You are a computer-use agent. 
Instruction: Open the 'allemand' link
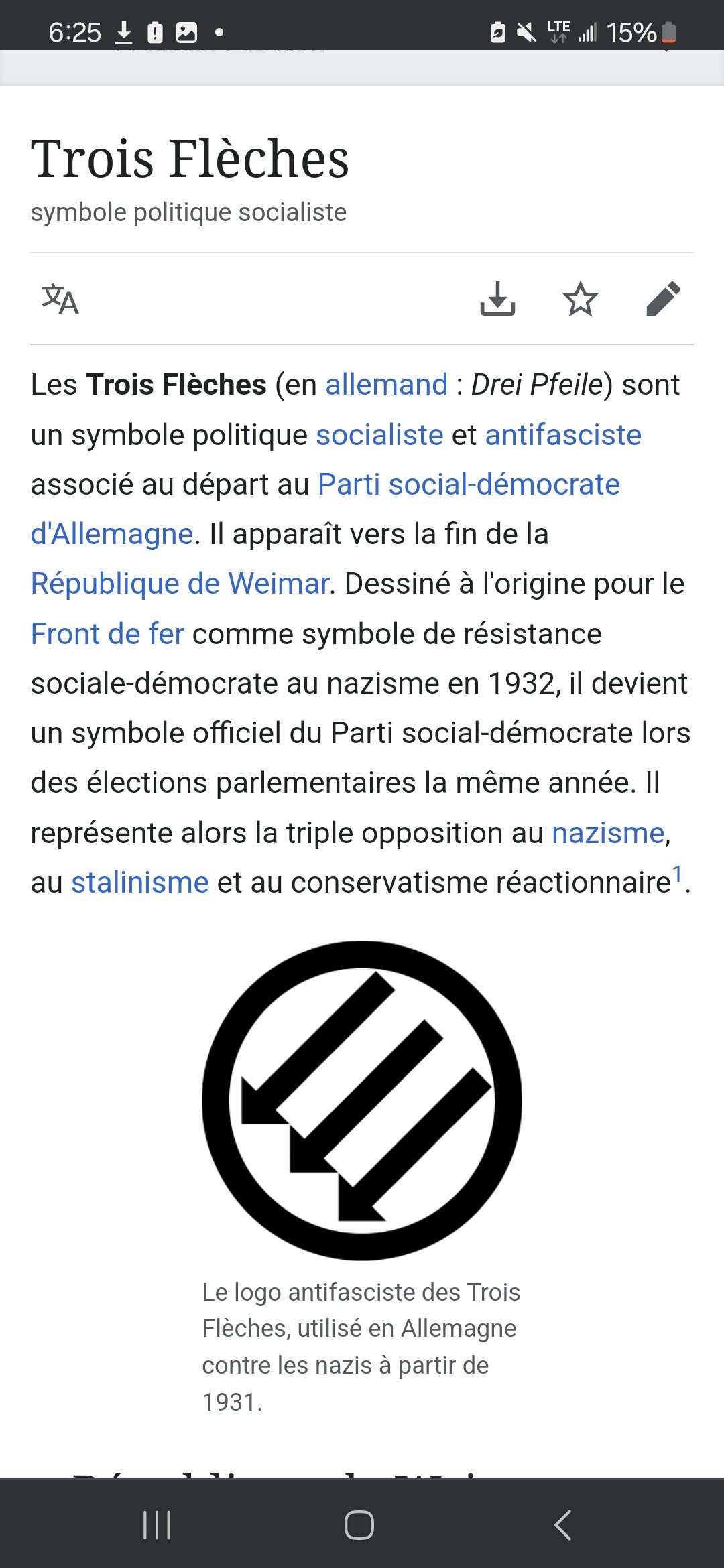(386, 385)
